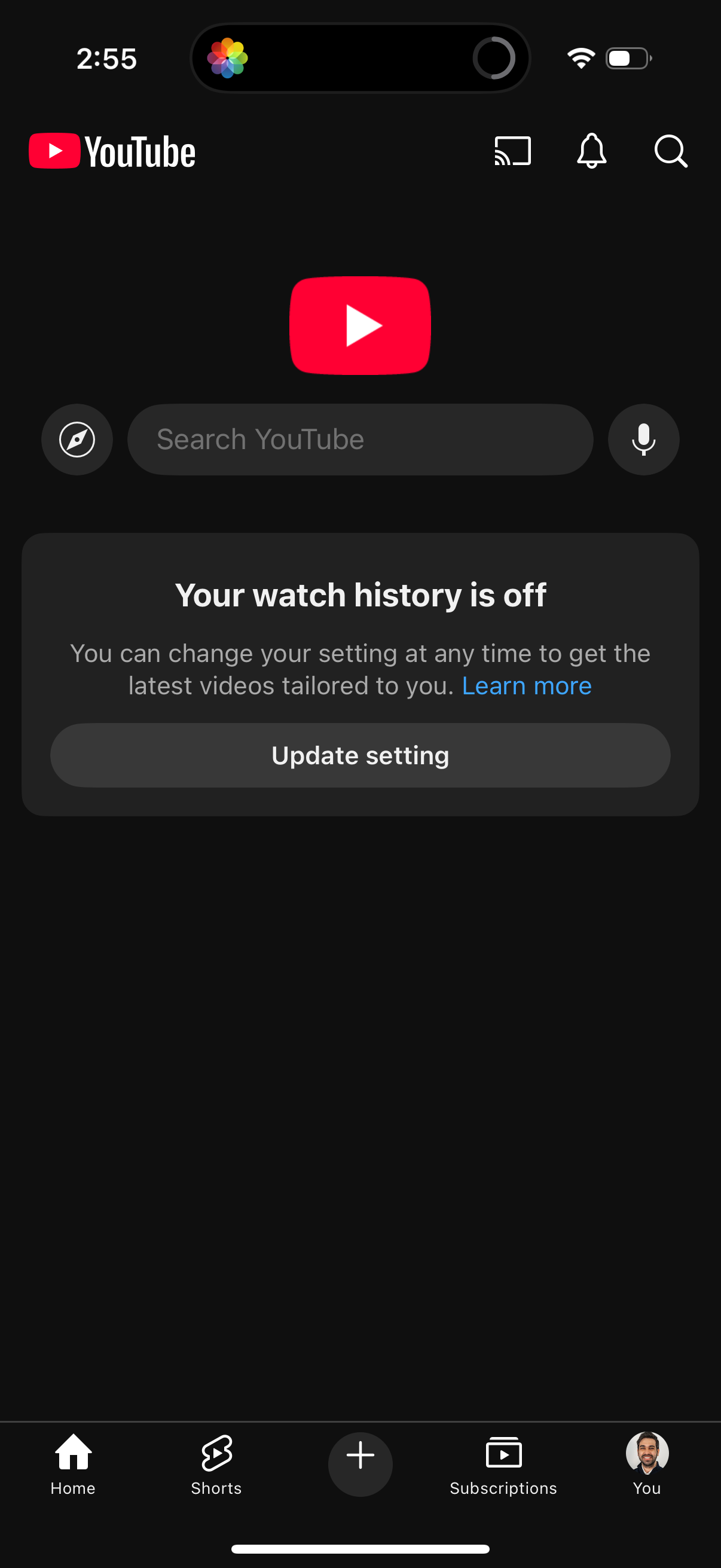Tap the clock showing 2:55
The image size is (721, 1568).
[x=105, y=58]
